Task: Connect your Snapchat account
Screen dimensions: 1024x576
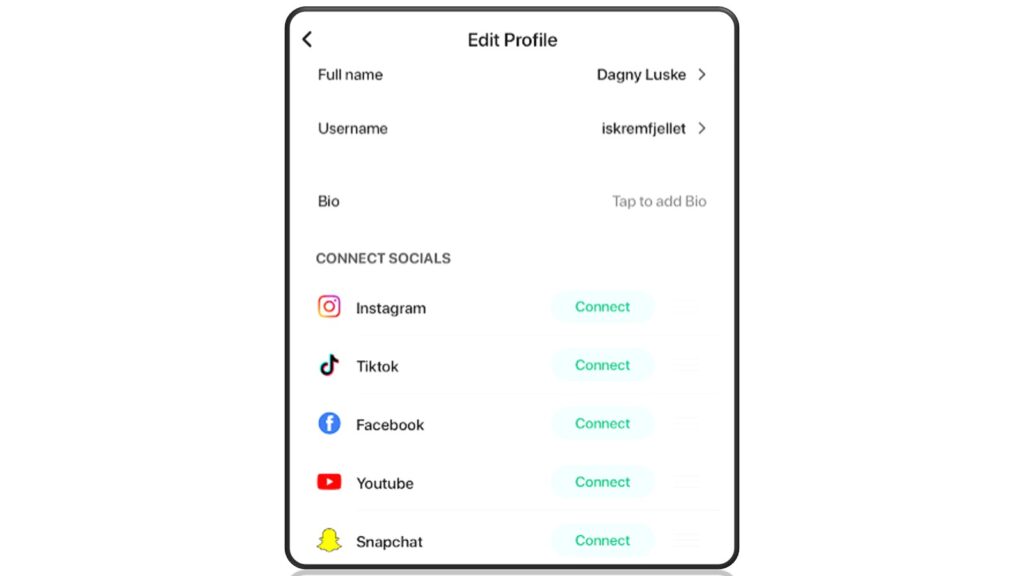Action: click(x=602, y=540)
